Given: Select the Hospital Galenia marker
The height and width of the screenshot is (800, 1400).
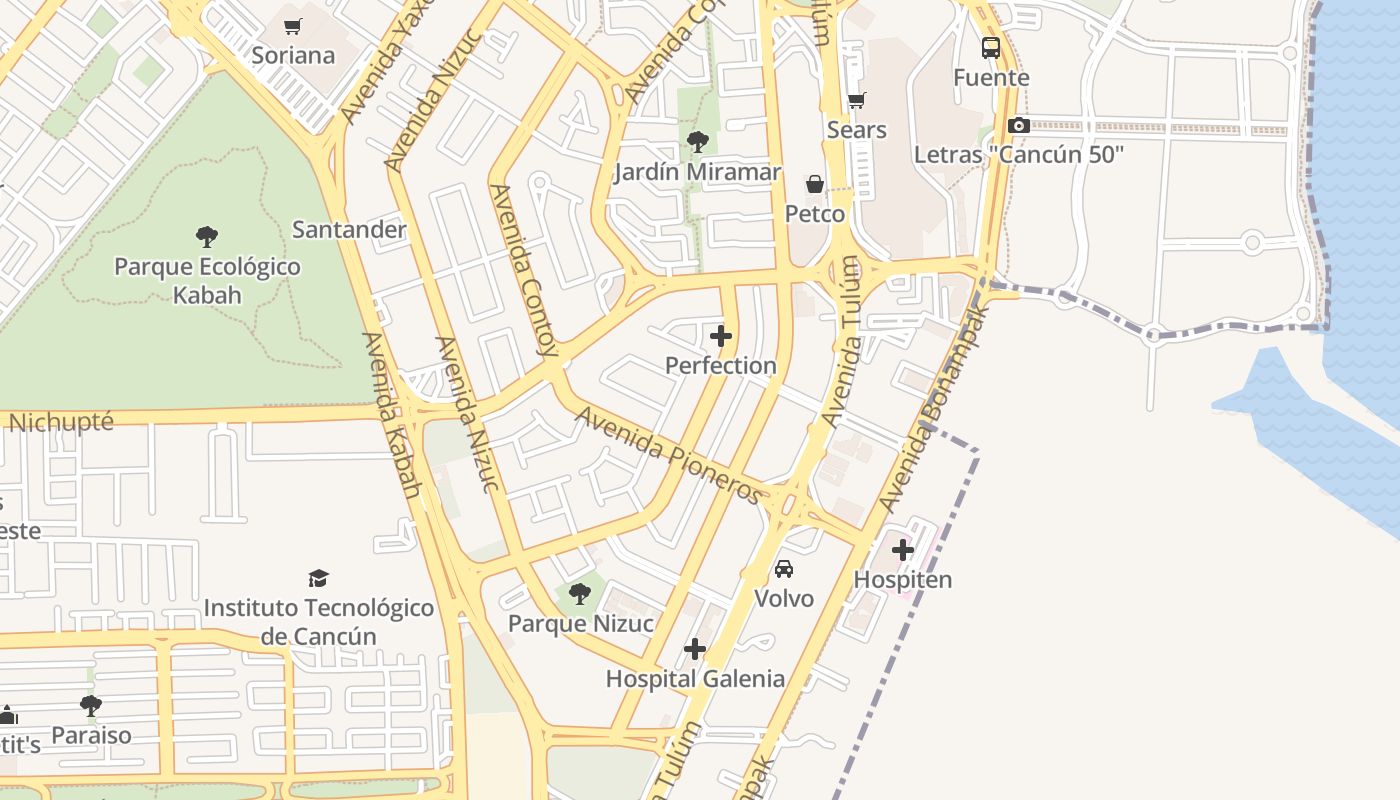Looking at the screenshot, I should point(695,650).
